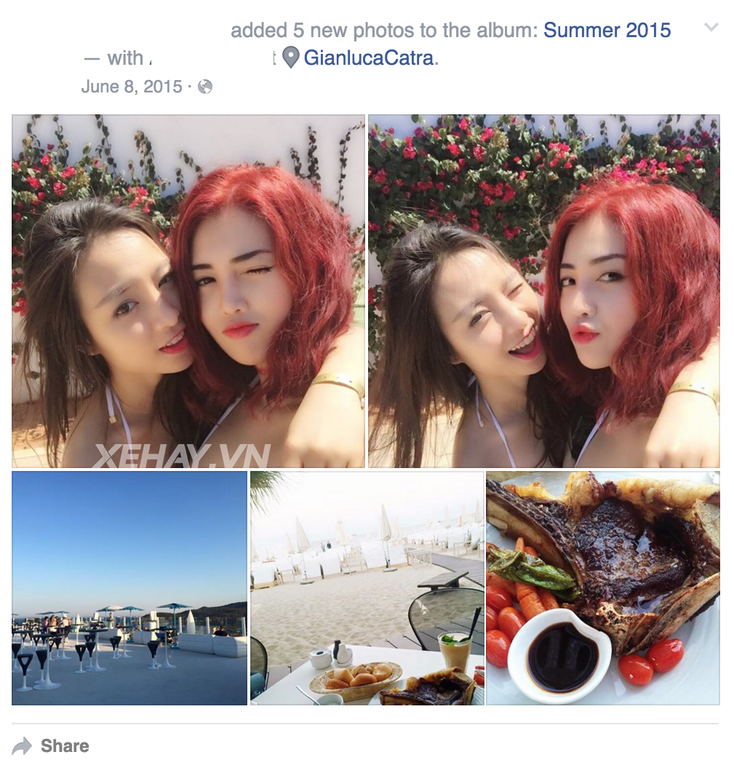Screen dimensions: 734x768
Task: Open the June 8, 2015 post timestamp
Action: click(x=132, y=87)
